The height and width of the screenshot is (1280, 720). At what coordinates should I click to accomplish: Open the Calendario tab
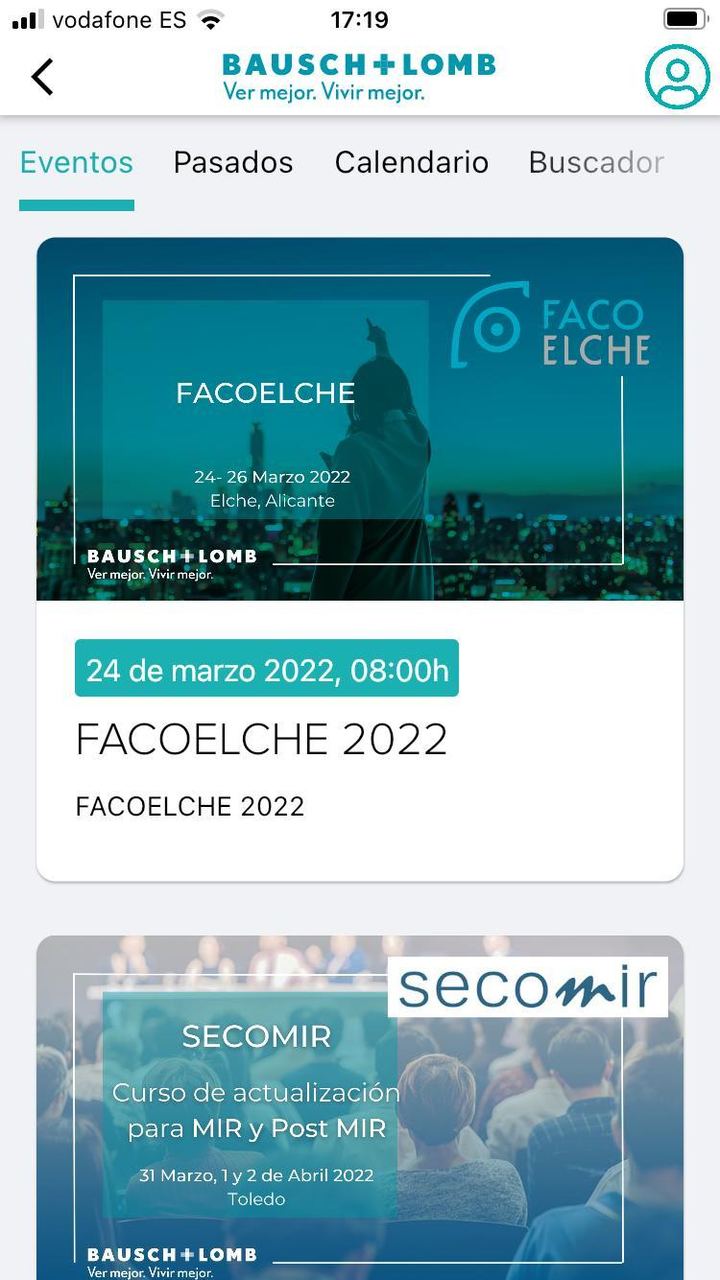411,163
